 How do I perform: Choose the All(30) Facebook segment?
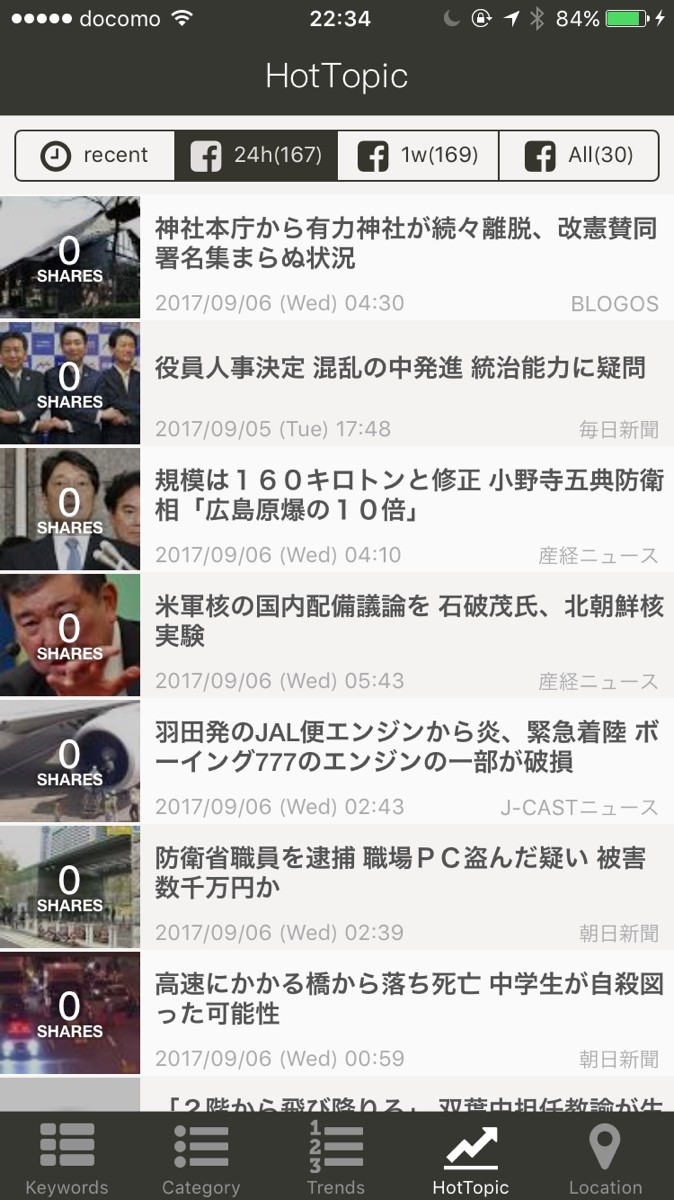point(579,156)
